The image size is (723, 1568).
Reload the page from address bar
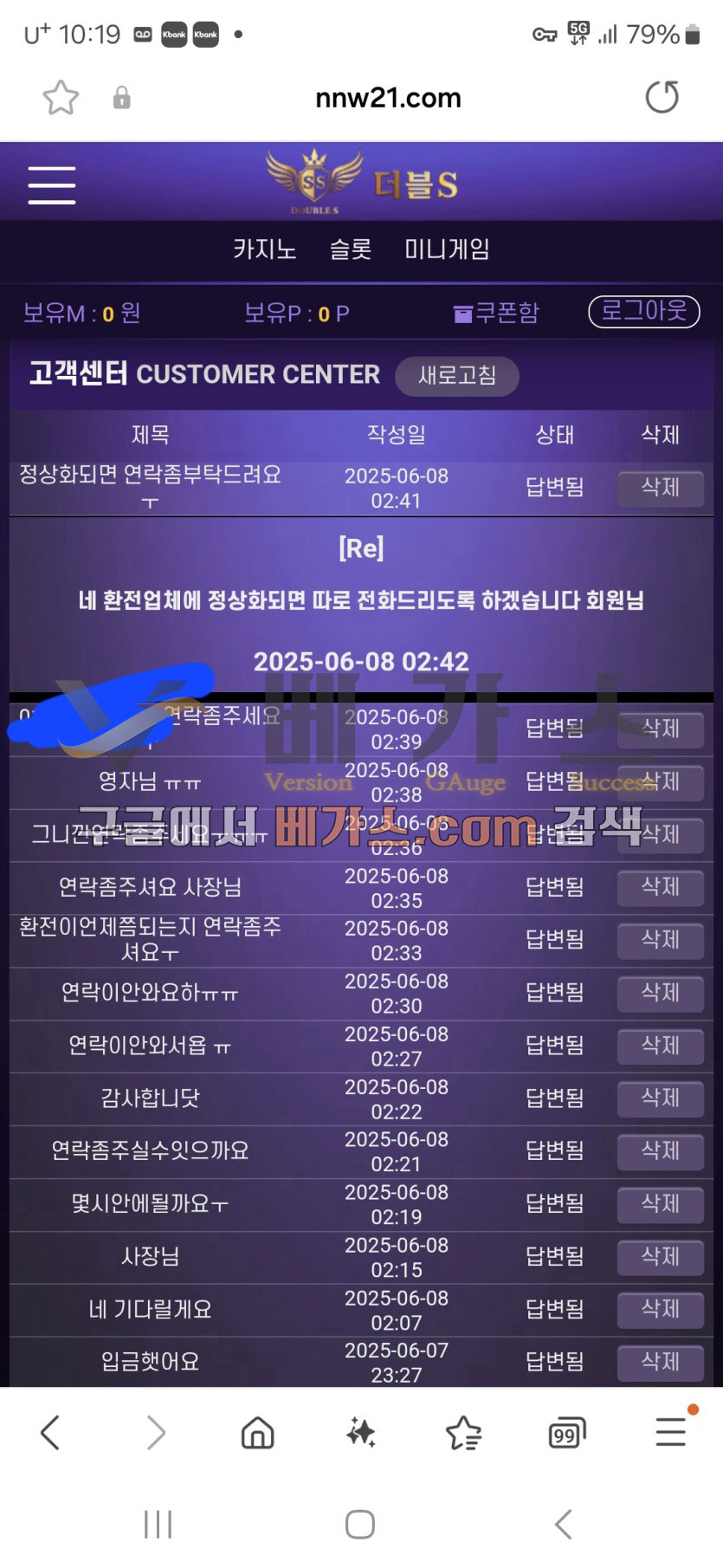[x=662, y=97]
